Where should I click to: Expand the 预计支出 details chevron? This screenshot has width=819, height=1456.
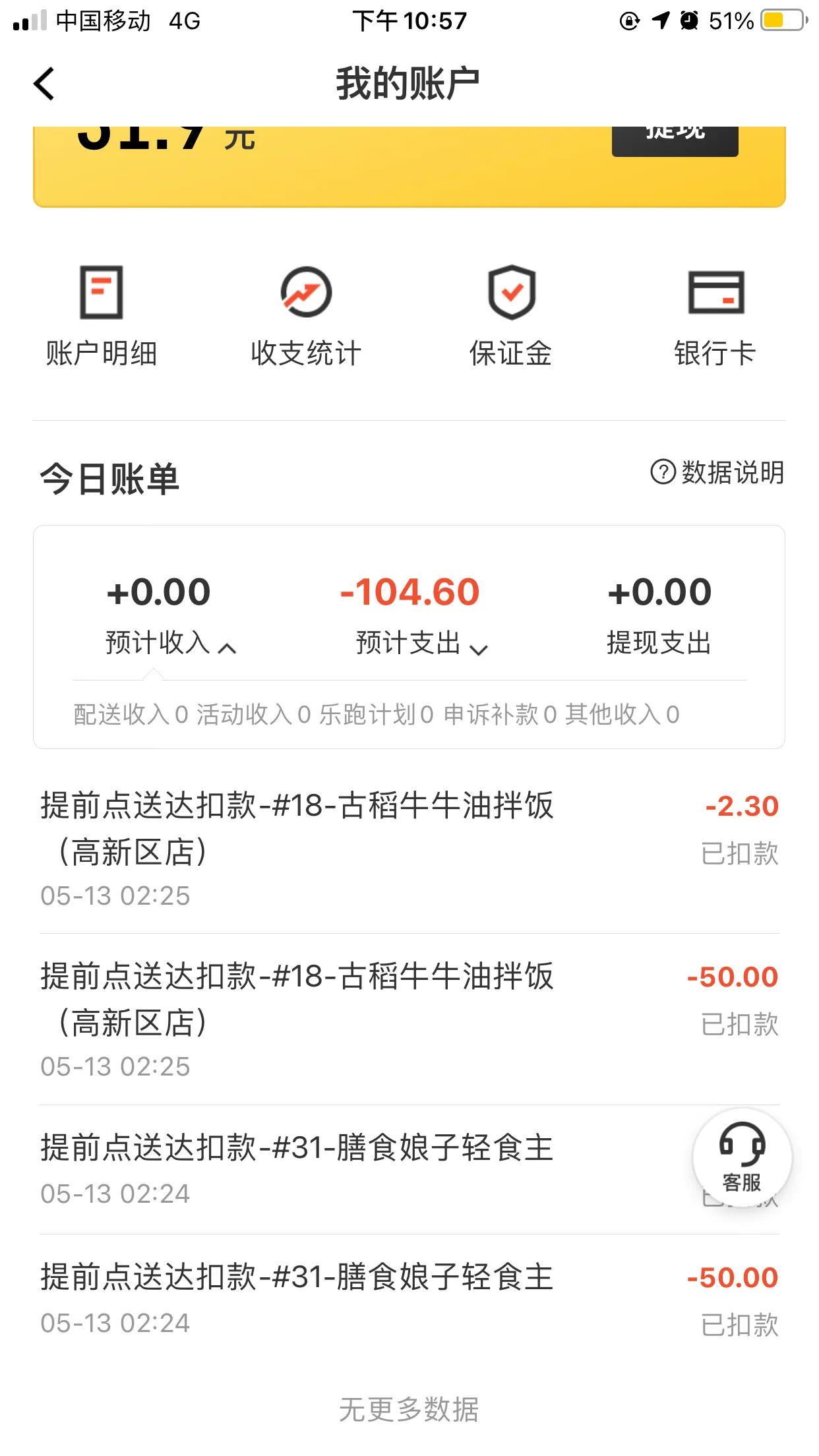[478, 648]
